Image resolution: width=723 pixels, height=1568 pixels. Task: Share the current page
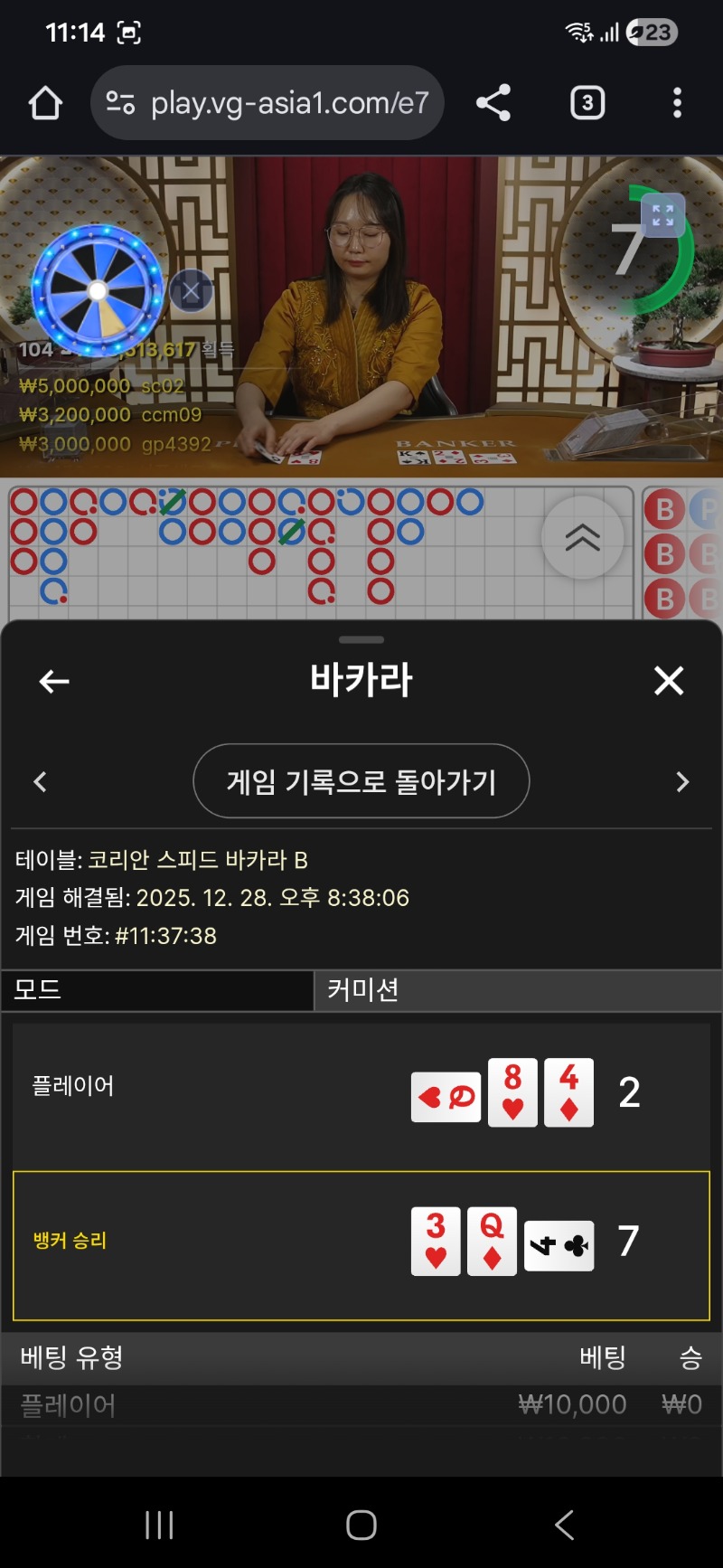pyautogui.click(x=493, y=103)
